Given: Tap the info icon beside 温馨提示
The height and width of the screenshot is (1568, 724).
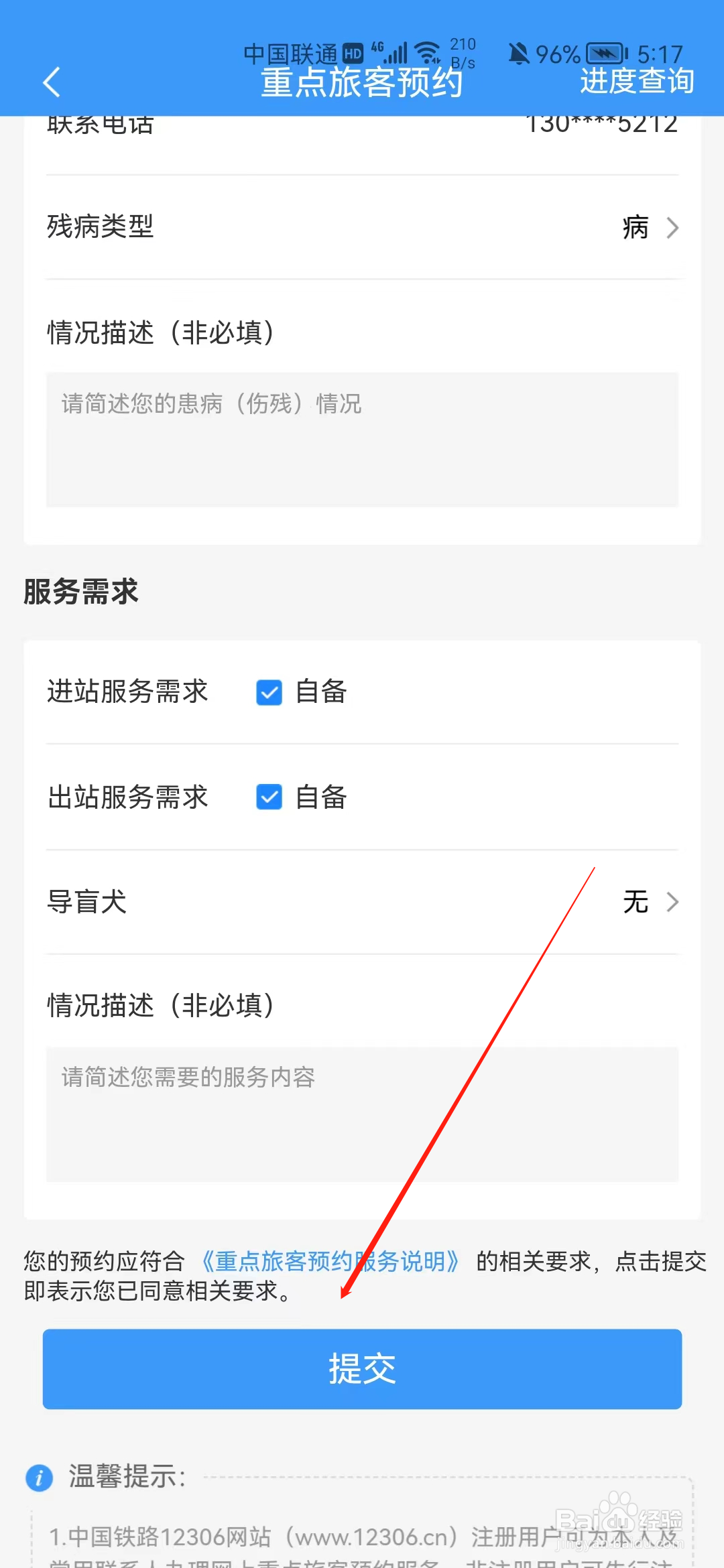Looking at the screenshot, I should point(40,1478).
